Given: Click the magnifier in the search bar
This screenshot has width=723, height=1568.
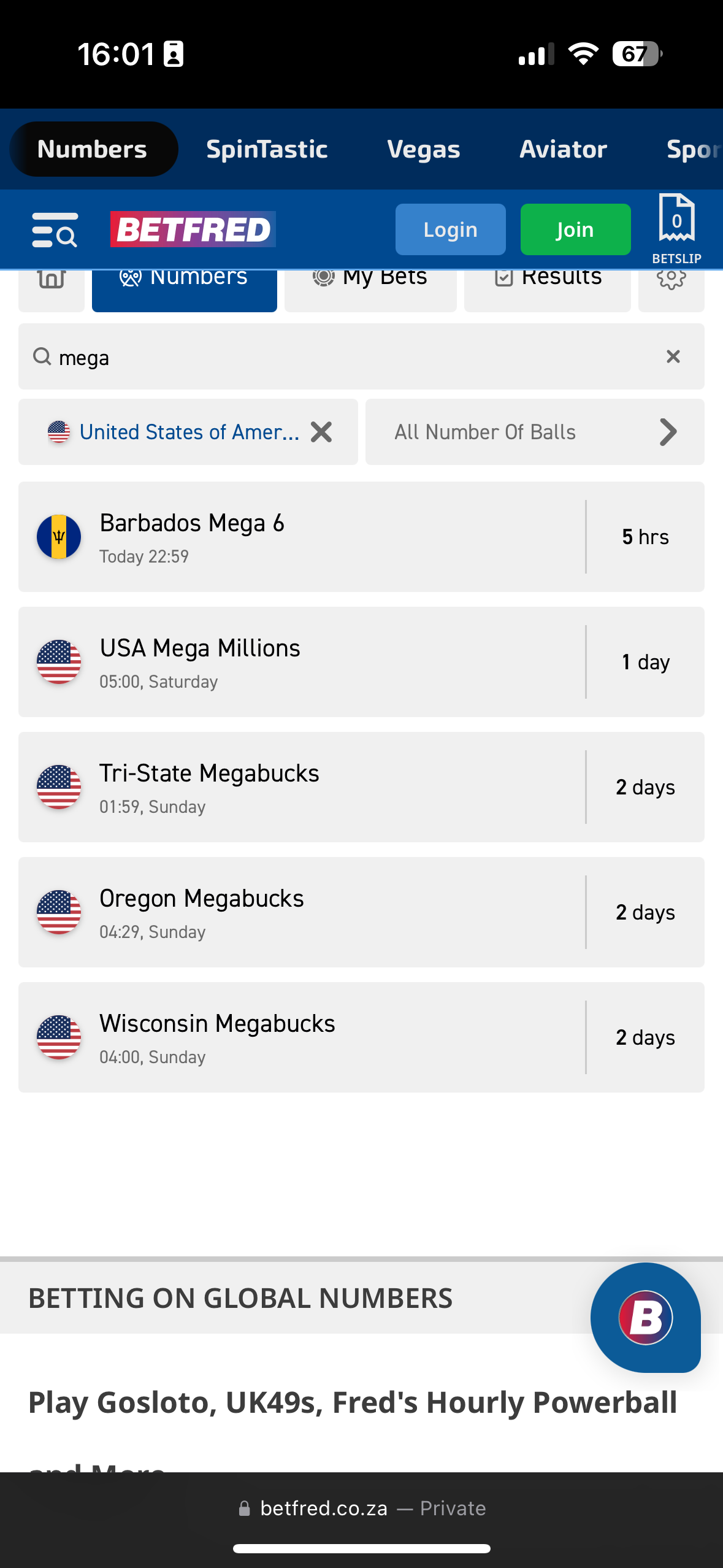Looking at the screenshot, I should tap(42, 356).
